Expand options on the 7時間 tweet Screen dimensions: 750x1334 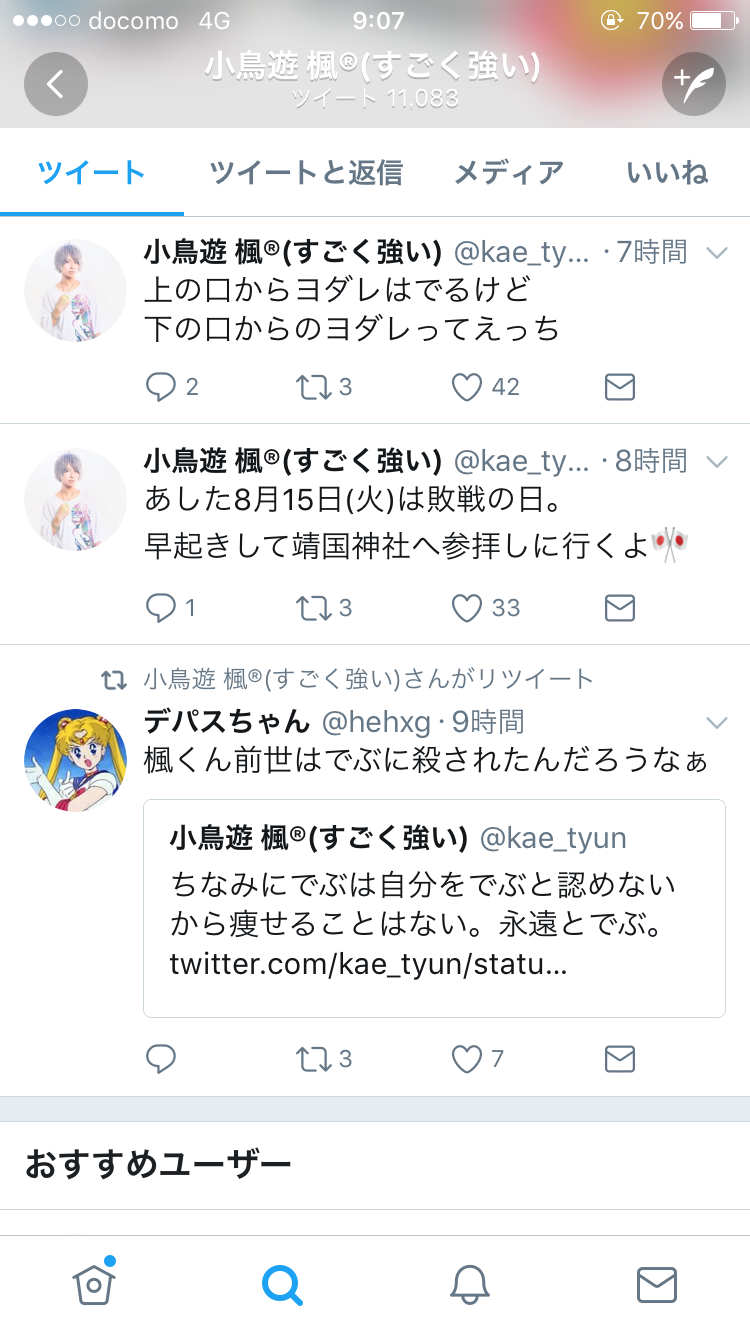(716, 253)
